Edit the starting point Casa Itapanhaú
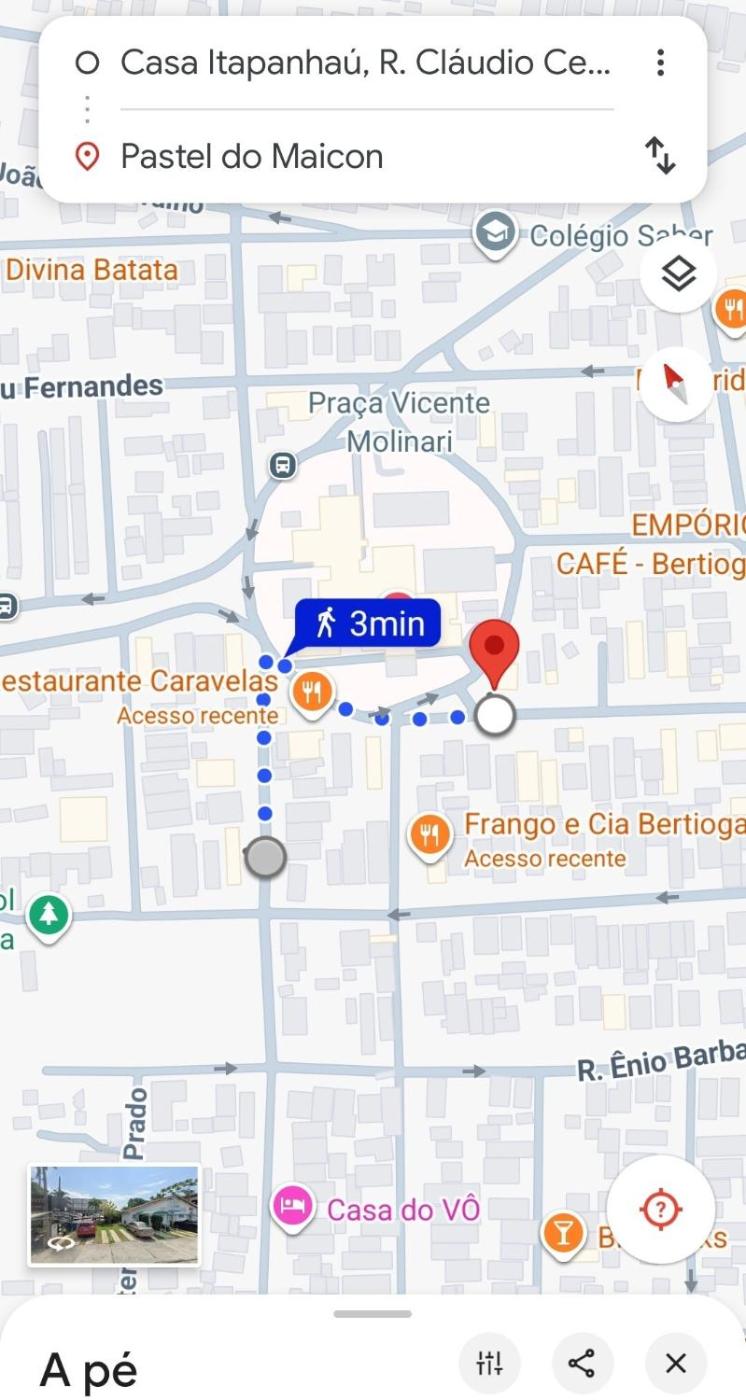746x1400 pixels. pos(364,63)
